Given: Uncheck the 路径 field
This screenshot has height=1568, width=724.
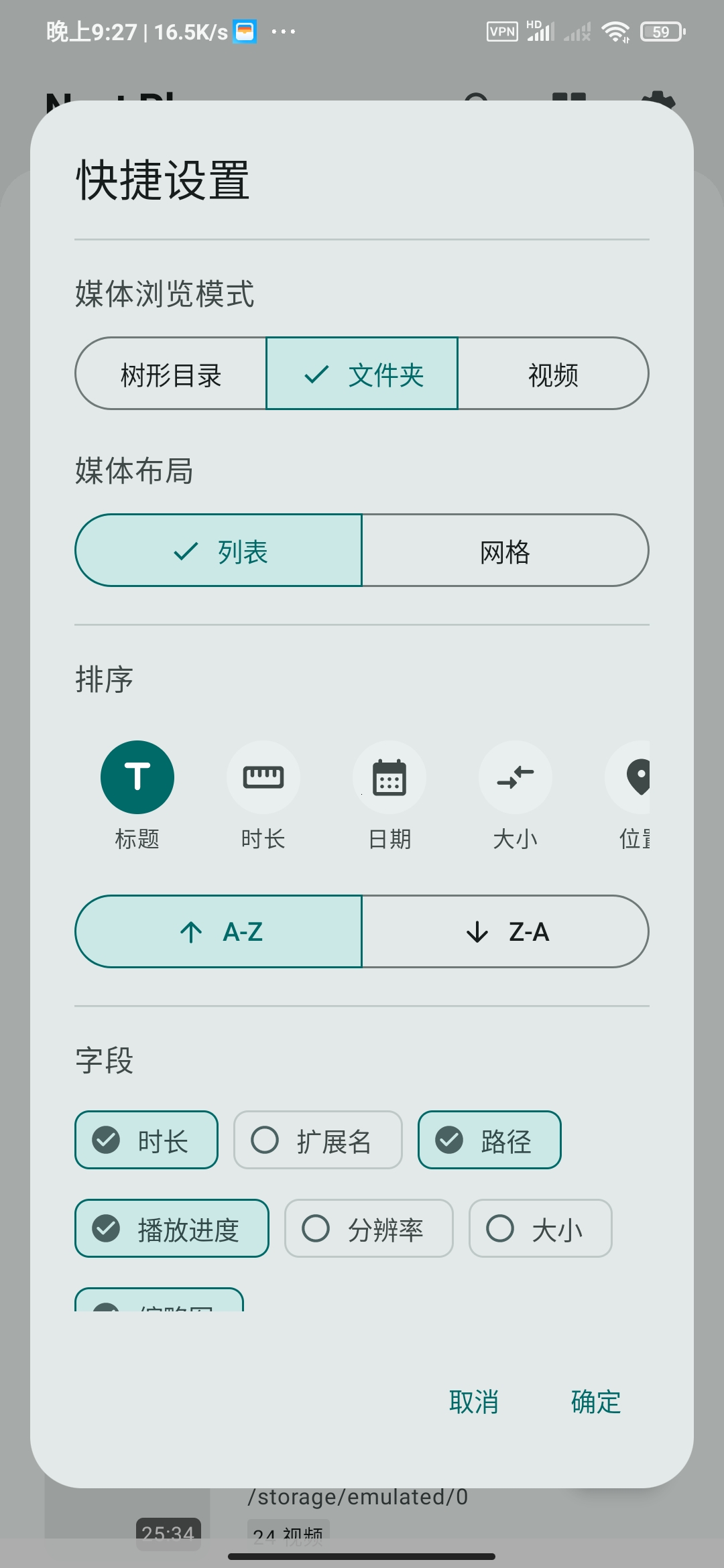Looking at the screenshot, I should click(489, 1139).
